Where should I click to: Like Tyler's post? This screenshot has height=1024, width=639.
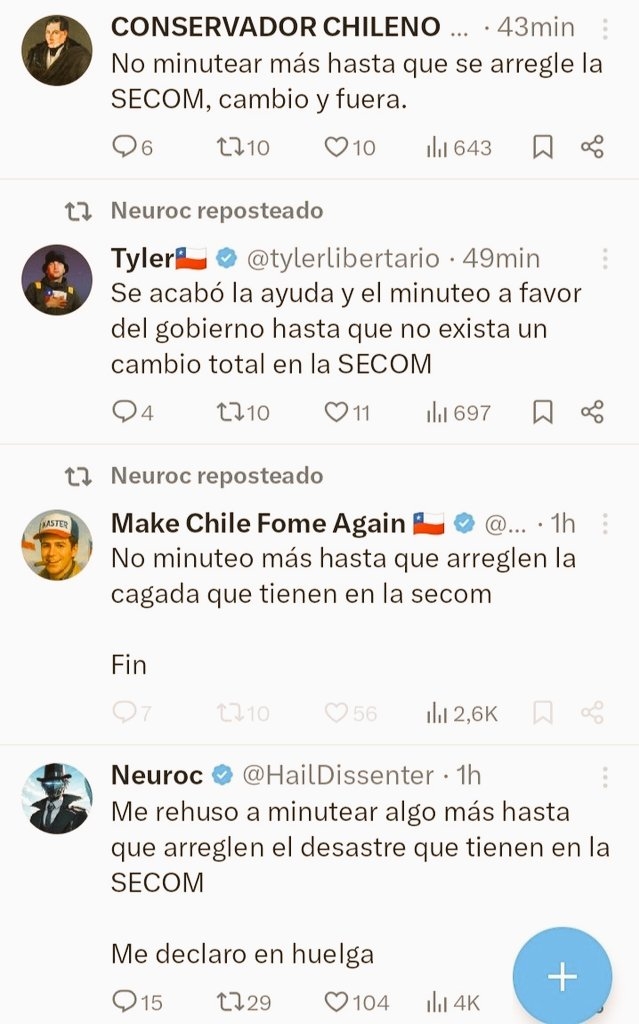pyautogui.click(x=336, y=412)
